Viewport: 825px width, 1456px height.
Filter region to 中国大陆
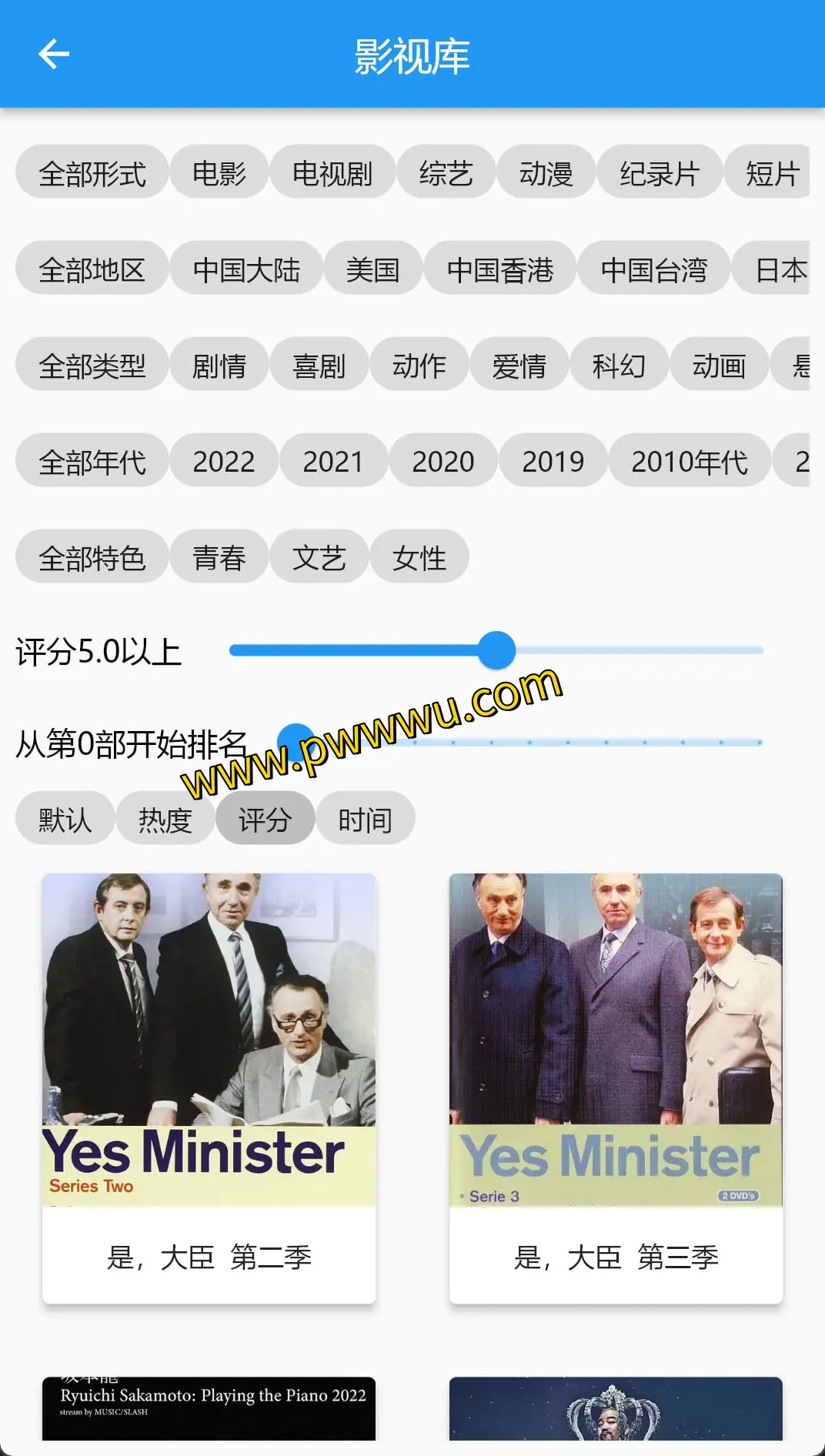click(x=246, y=269)
